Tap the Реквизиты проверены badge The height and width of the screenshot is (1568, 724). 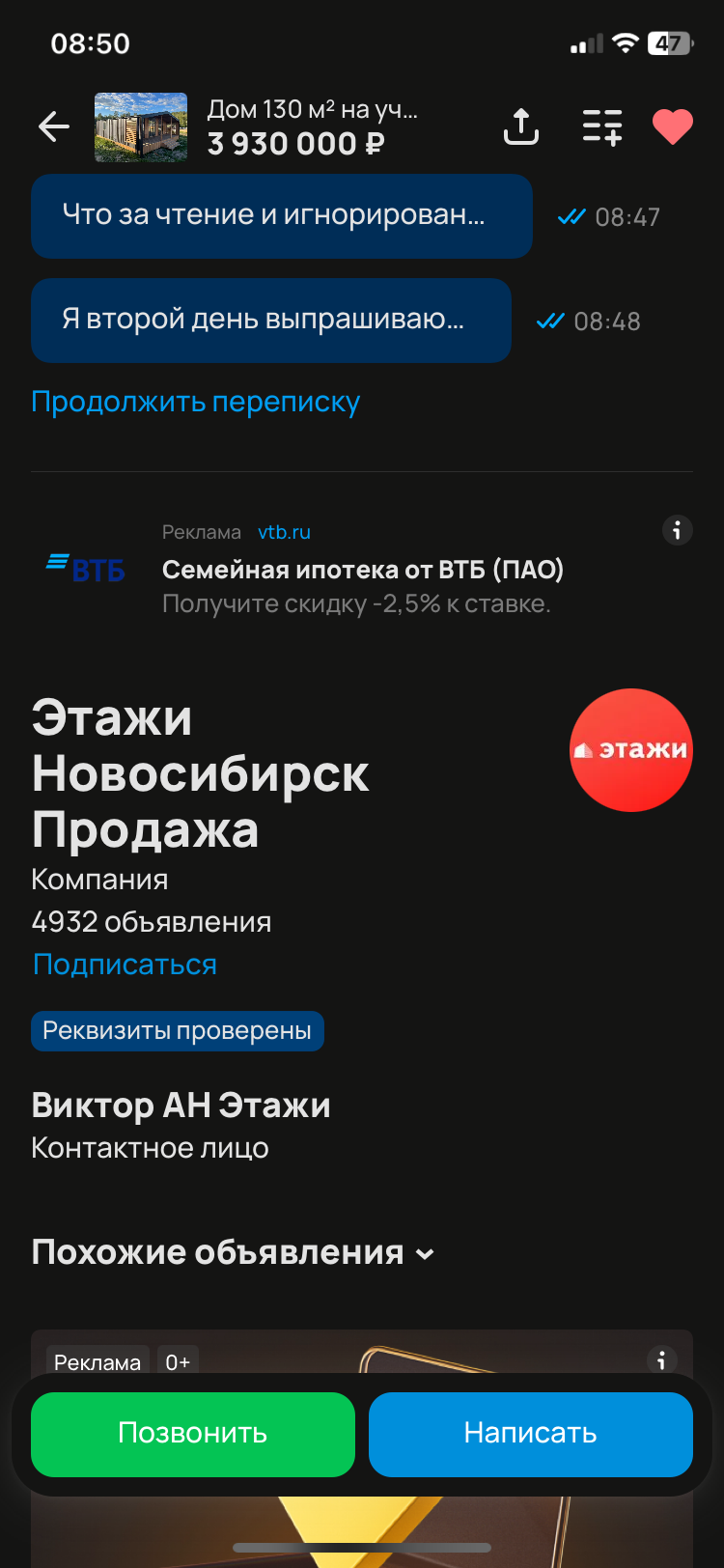coord(178,1031)
